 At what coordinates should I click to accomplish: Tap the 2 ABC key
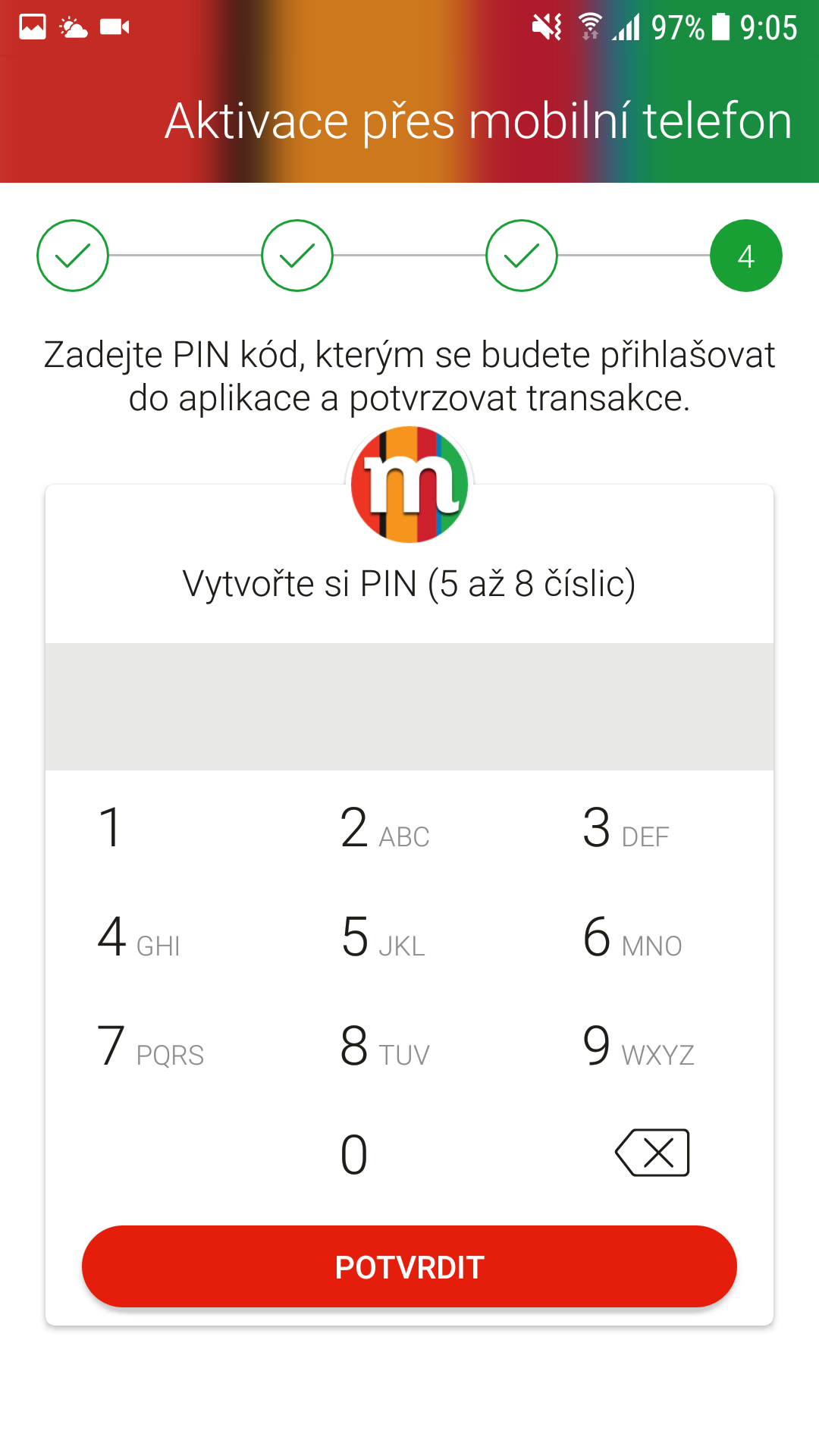(384, 829)
